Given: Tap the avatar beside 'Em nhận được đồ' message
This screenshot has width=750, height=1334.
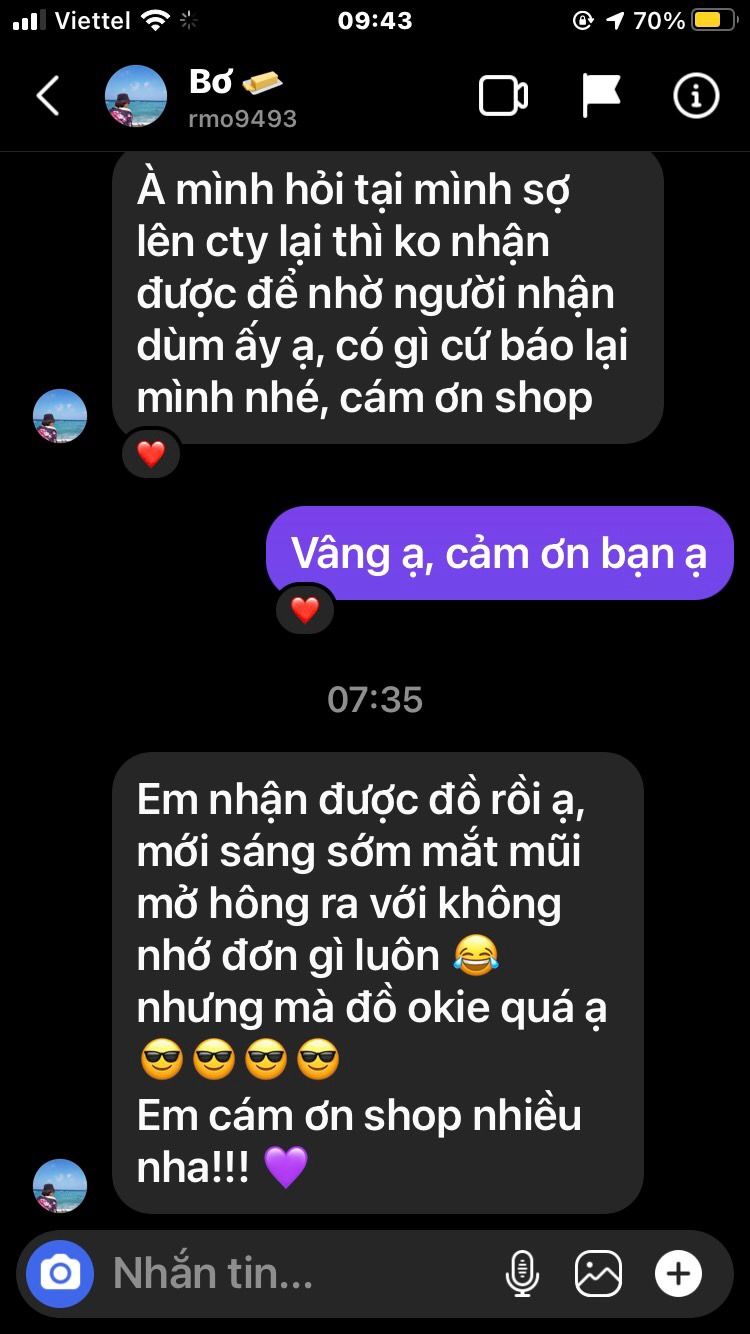Looking at the screenshot, I should (x=60, y=1186).
